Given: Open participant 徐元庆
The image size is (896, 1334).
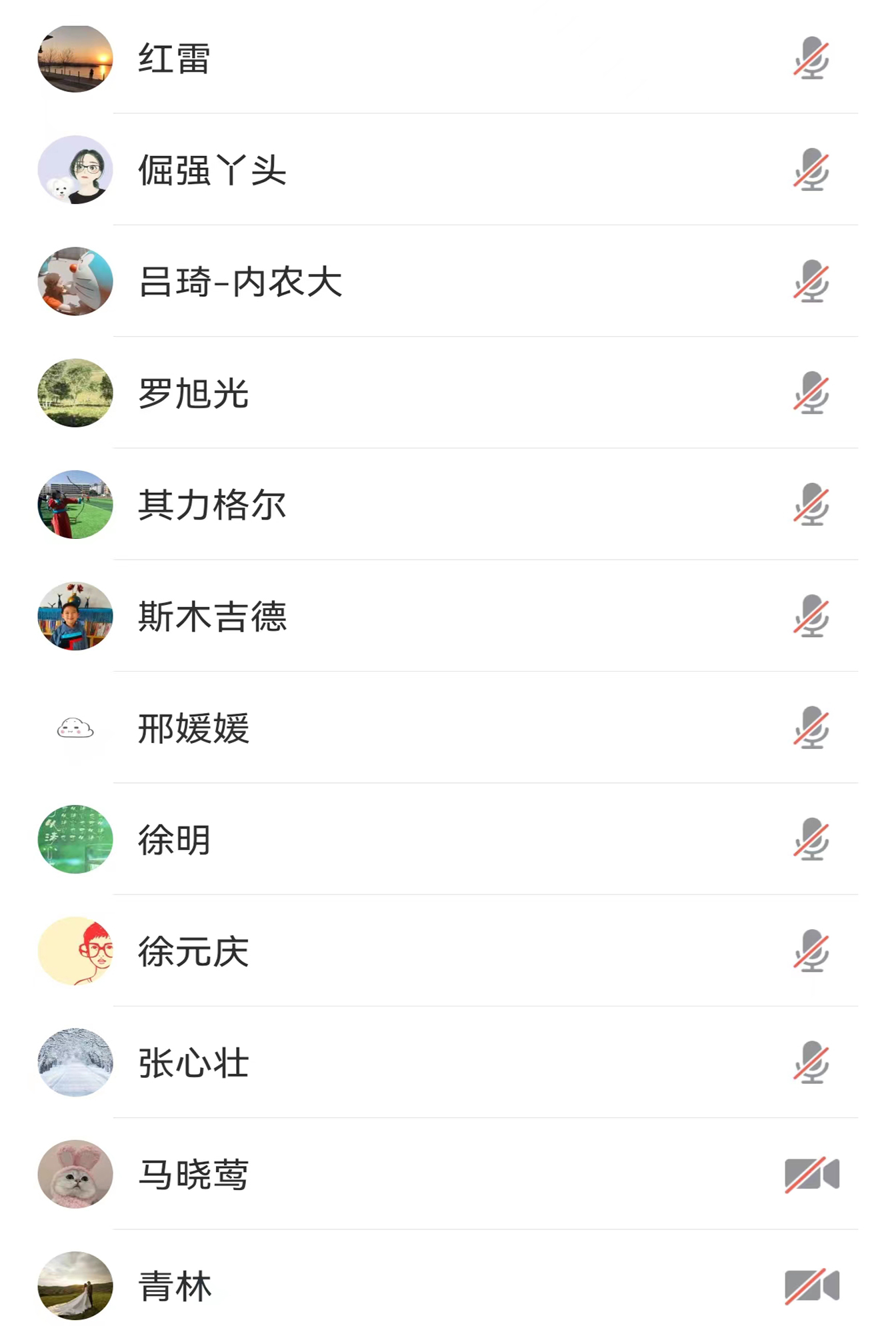Looking at the screenshot, I should pos(193,951).
